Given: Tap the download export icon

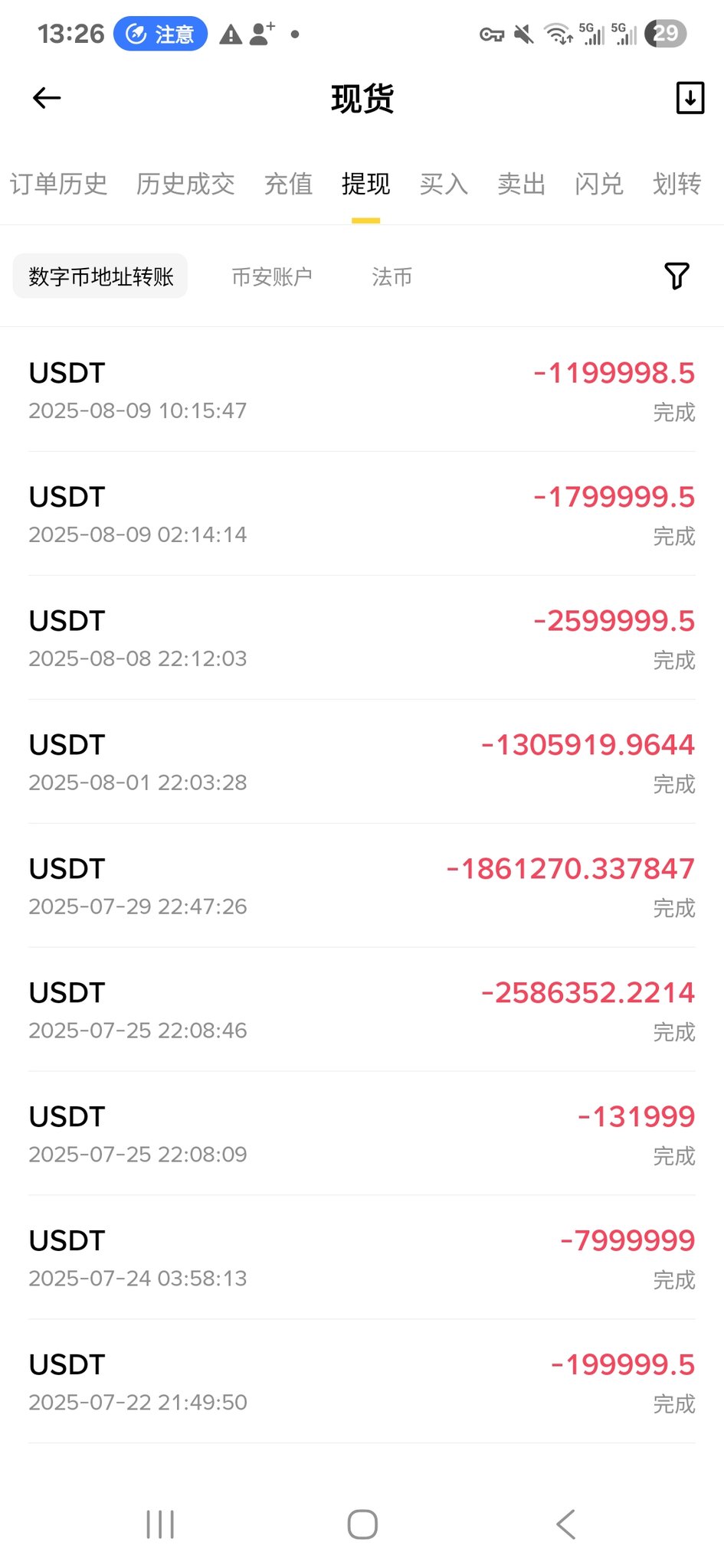Looking at the screenshot, I should pos(690,98).
